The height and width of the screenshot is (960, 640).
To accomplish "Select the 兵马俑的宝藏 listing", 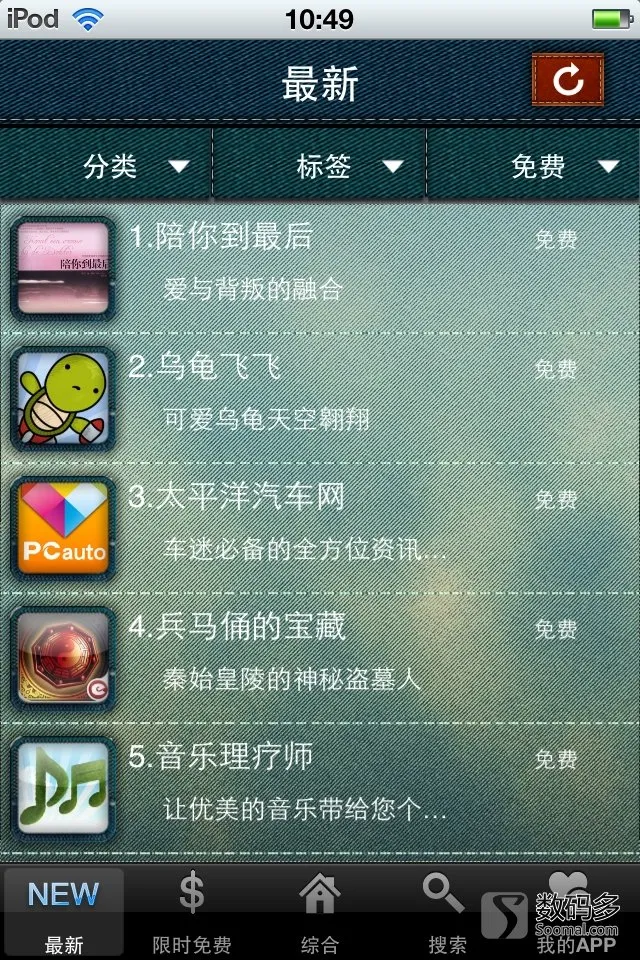I will (x=320, y=657).
